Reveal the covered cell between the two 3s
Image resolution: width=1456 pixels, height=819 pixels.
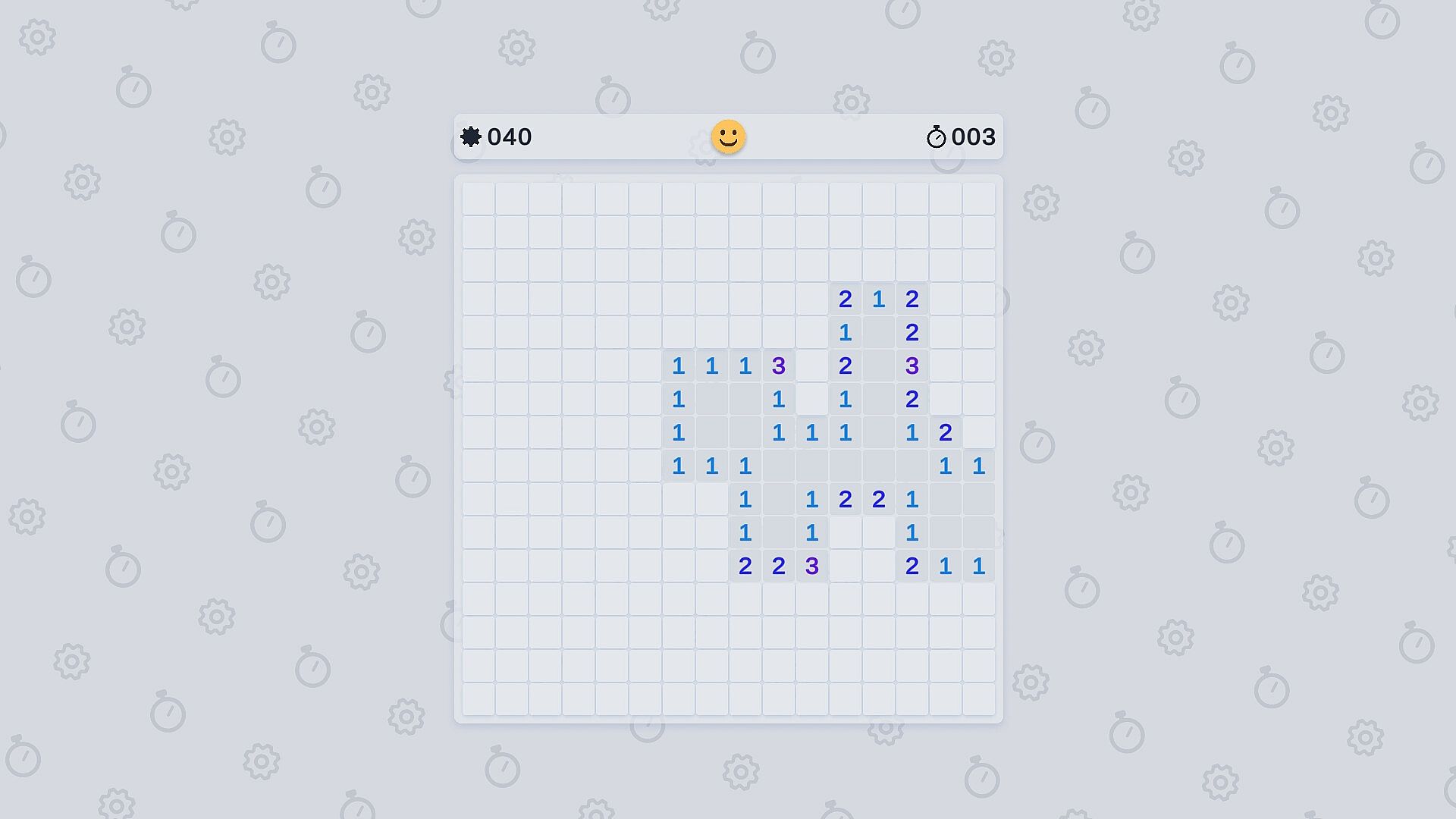coord(811,366)
